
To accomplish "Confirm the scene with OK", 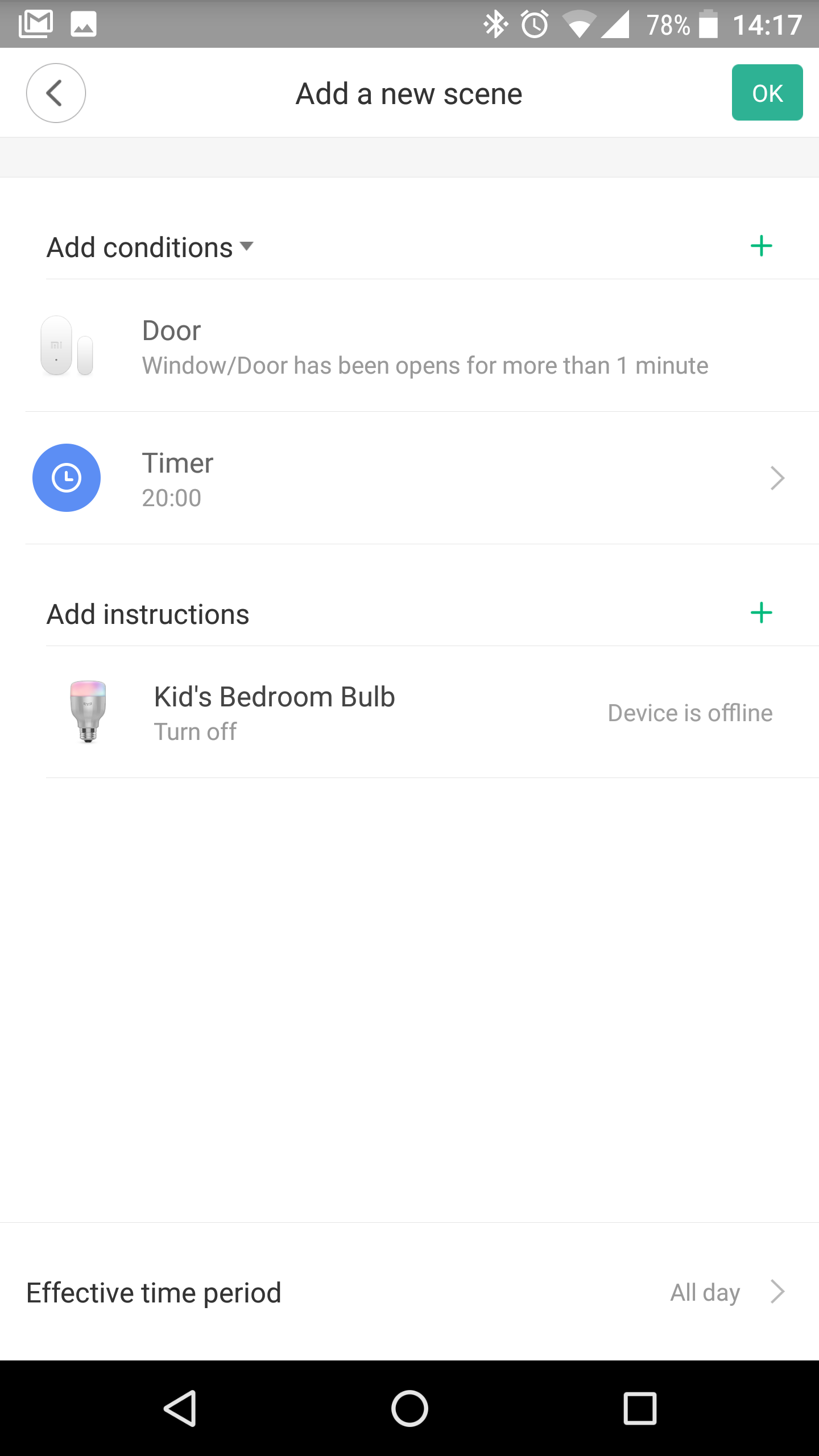I will pyautogui.click(x=767, y=93).
